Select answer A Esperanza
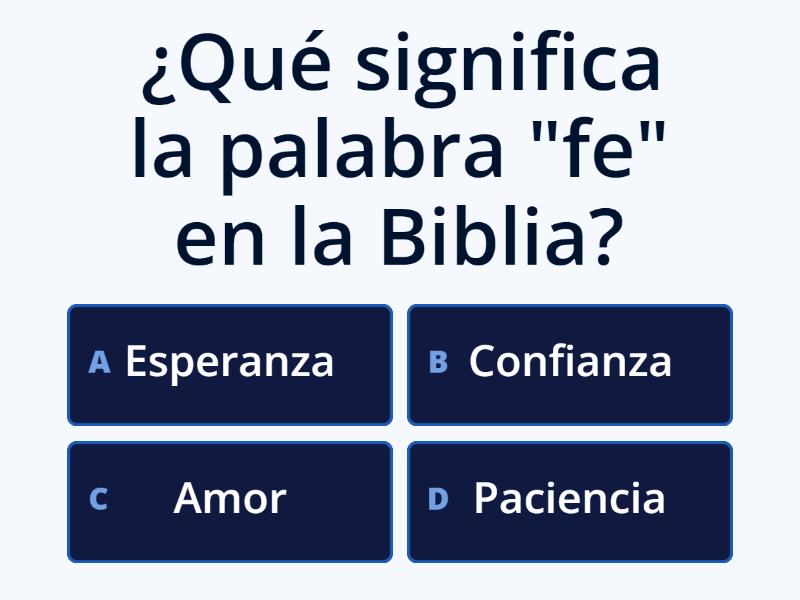Screen dimensions: 800x600 (230, 365)
